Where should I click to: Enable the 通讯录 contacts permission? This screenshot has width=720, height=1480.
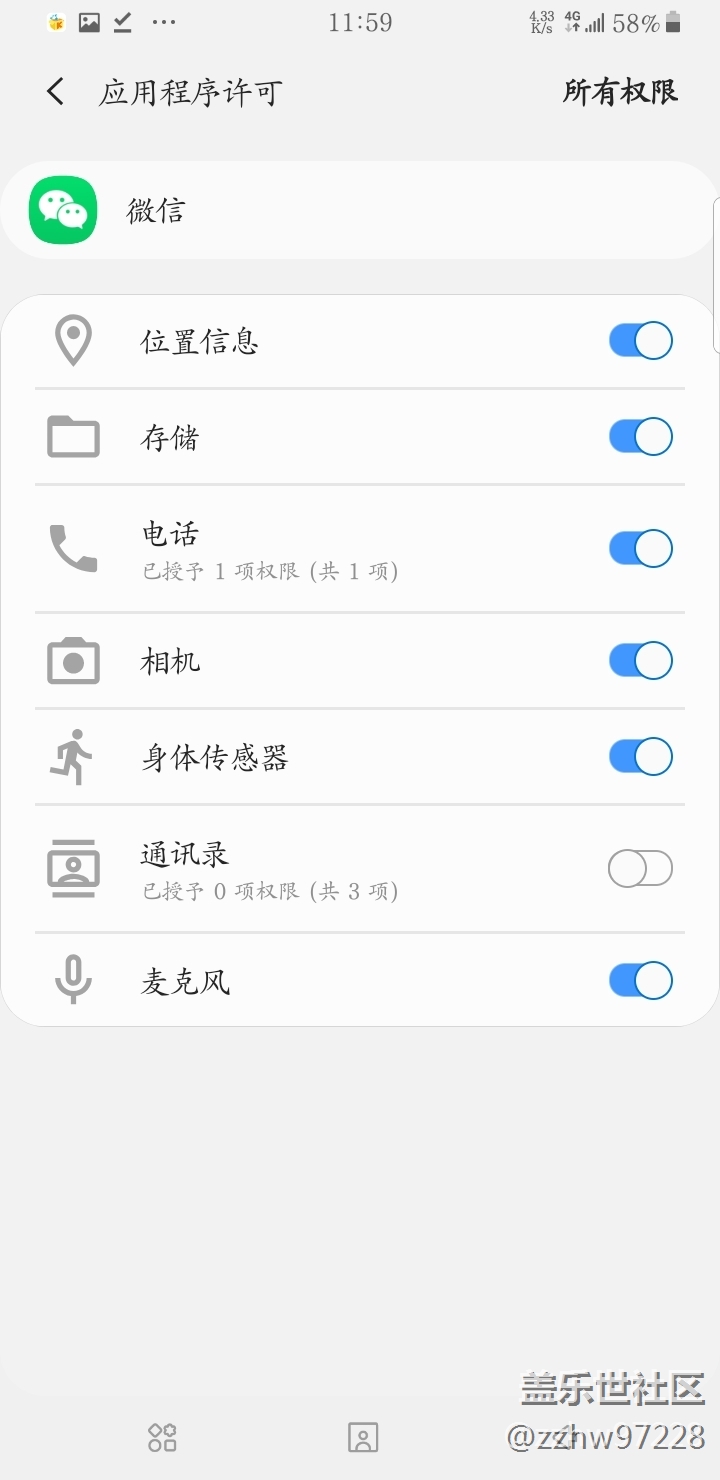tap(640, 869)
